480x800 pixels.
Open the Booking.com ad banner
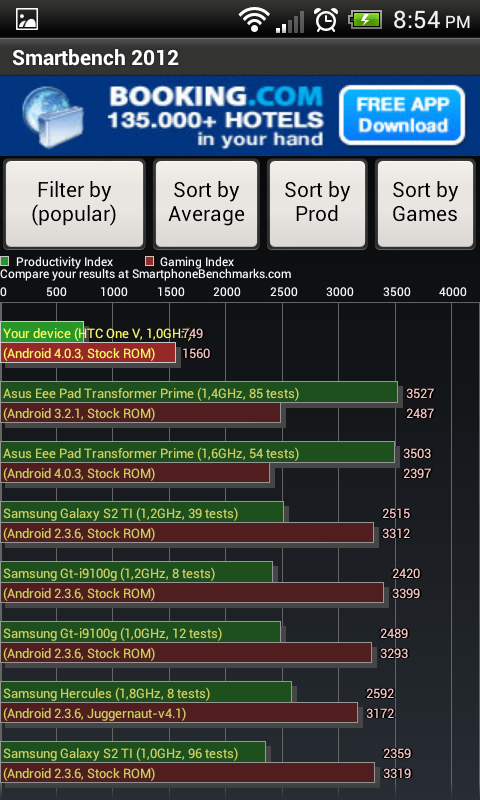tap(240, 116)
